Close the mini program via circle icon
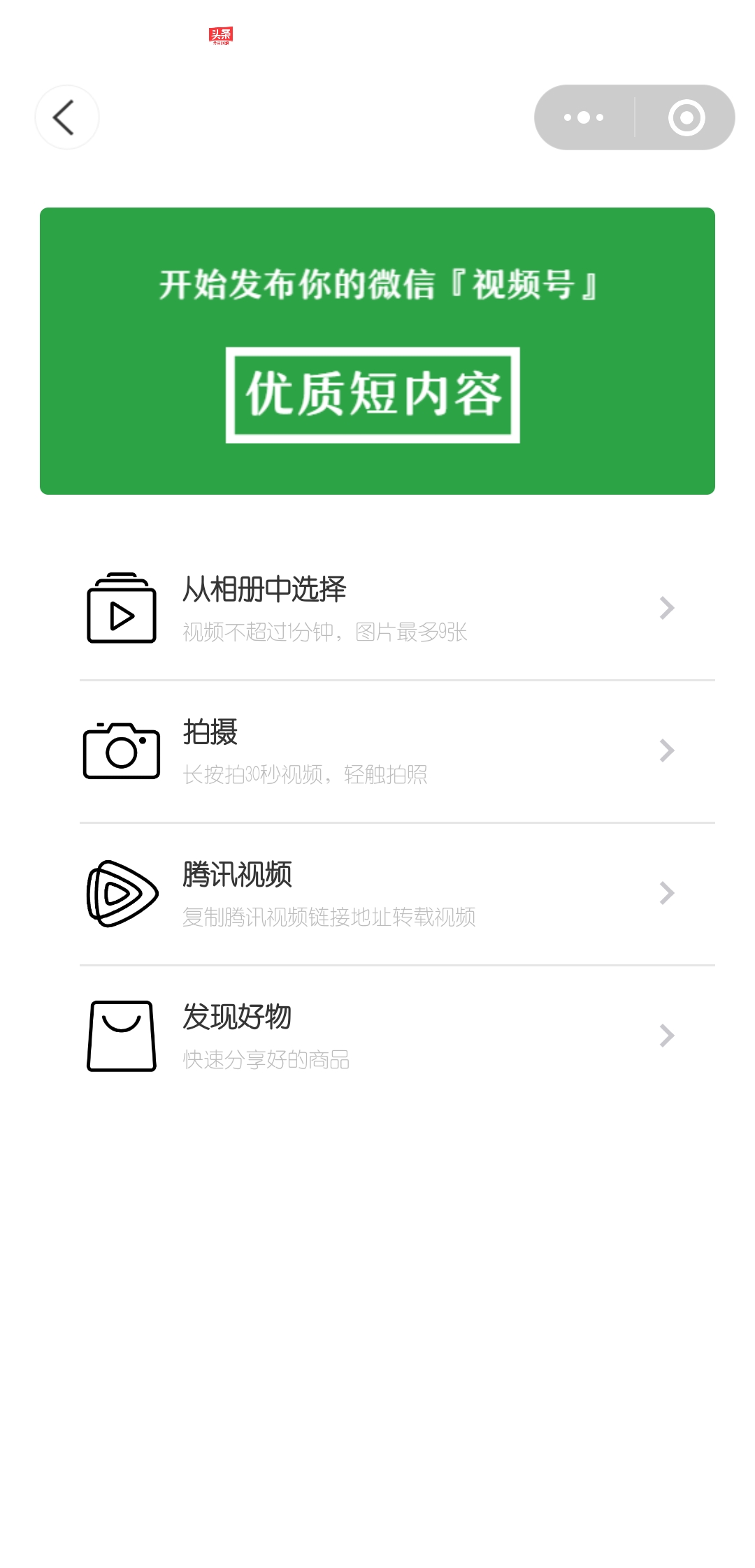The width and height of the screenshot is (755, 1568). coord(686,117)
